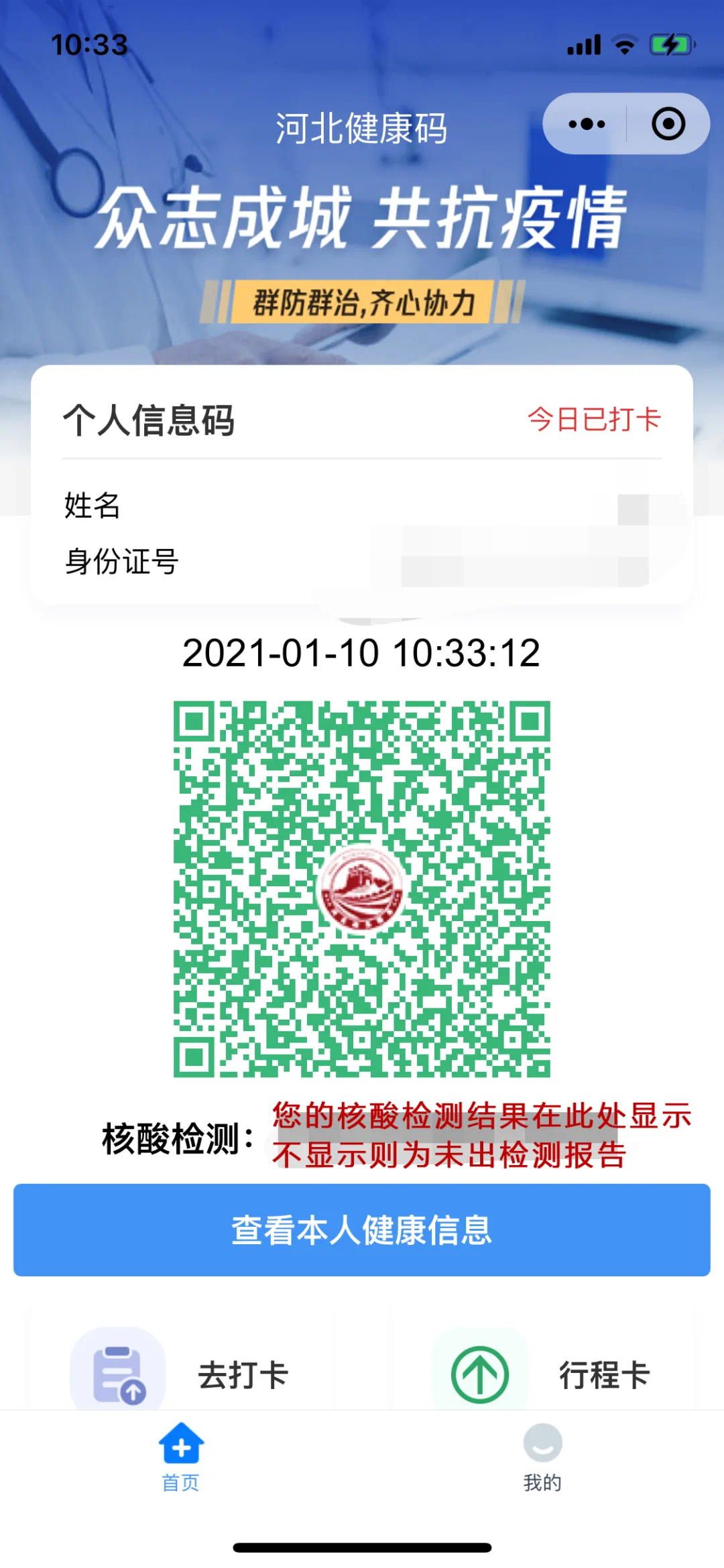Image resolution: width=724 pixels, height=1568 pixels.
Task: Tap 查看本人健康信息 button
Action: pos(362,1230)
